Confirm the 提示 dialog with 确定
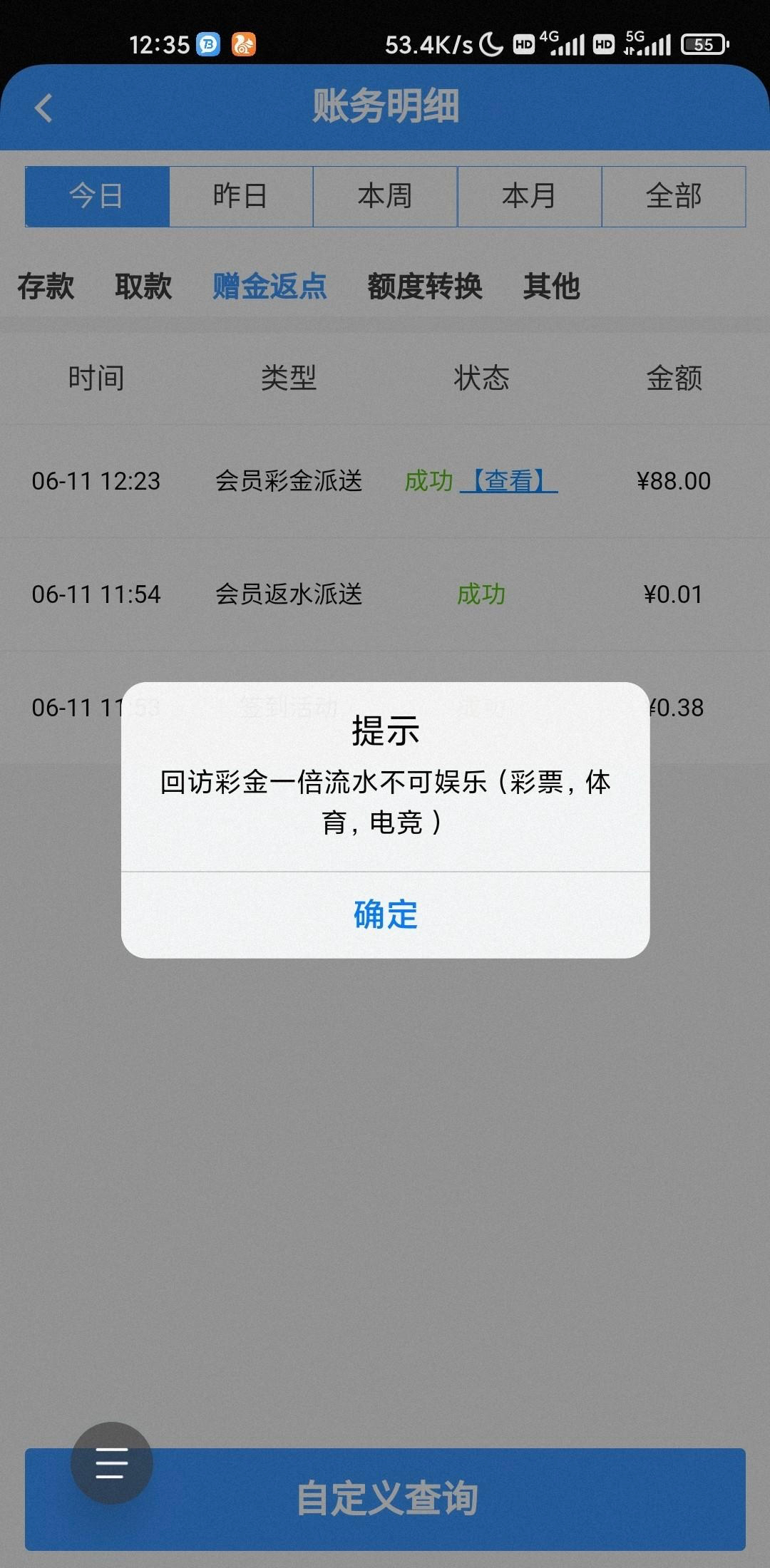Image resolution: width=770 pixels, height=1568 pixels. 385,914
